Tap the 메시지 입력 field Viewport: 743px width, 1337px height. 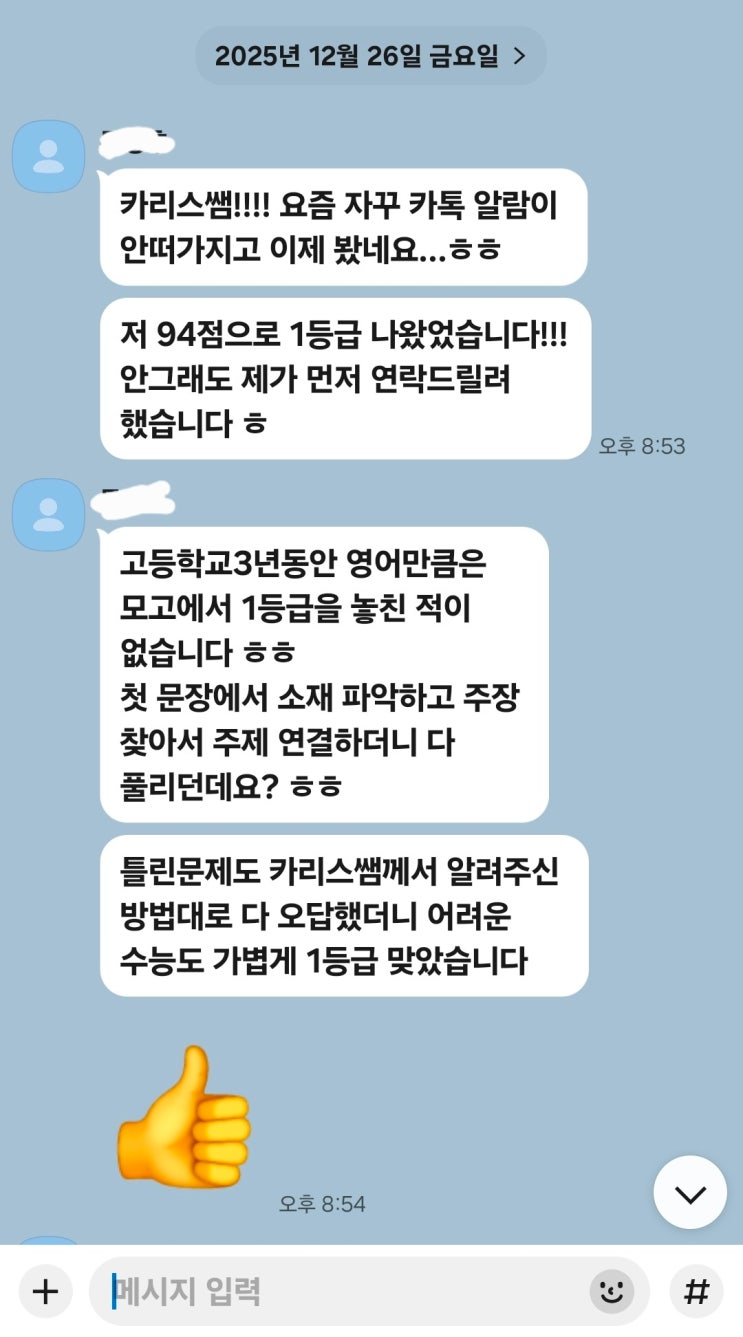tap(340, 1291)
